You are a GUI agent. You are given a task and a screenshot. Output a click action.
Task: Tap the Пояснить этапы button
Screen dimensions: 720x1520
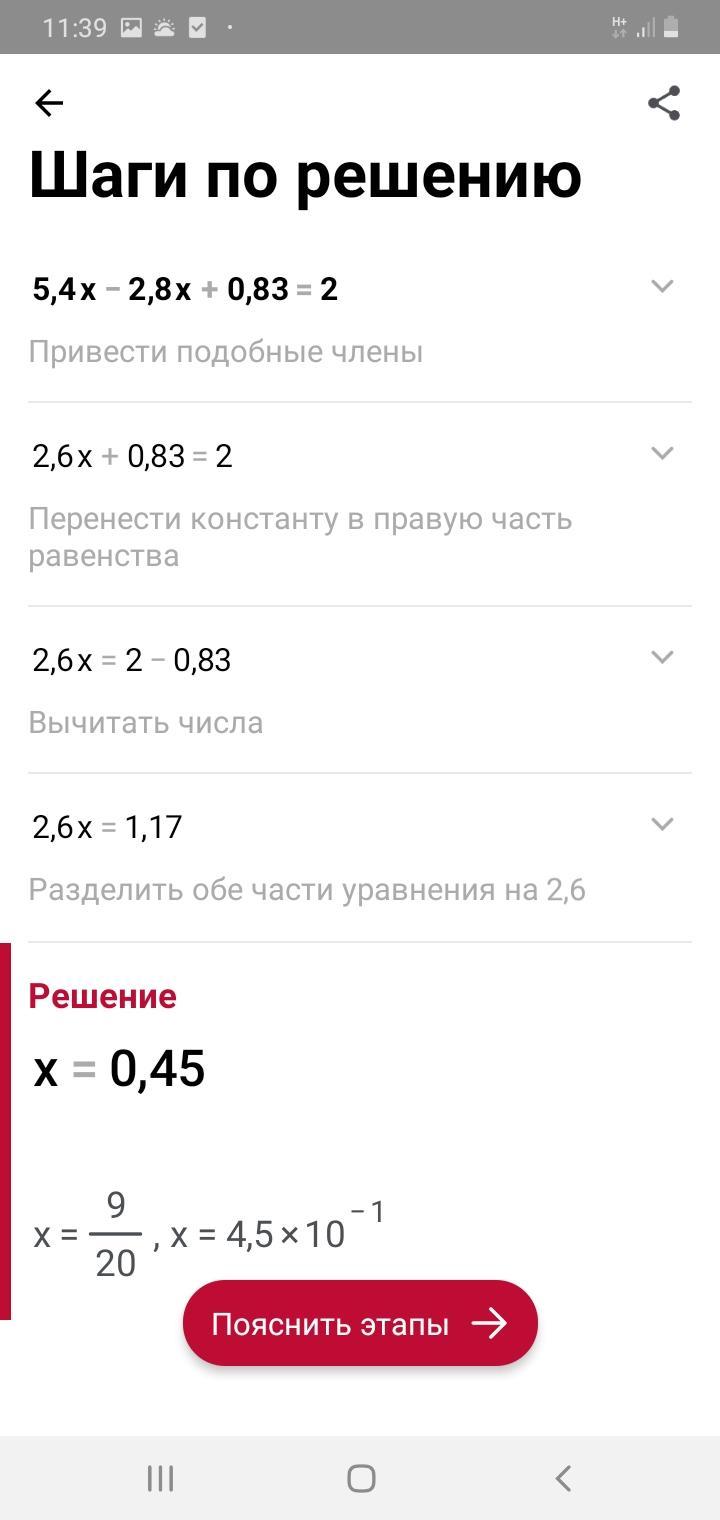pyautogui.click(x=360, y=1323)
